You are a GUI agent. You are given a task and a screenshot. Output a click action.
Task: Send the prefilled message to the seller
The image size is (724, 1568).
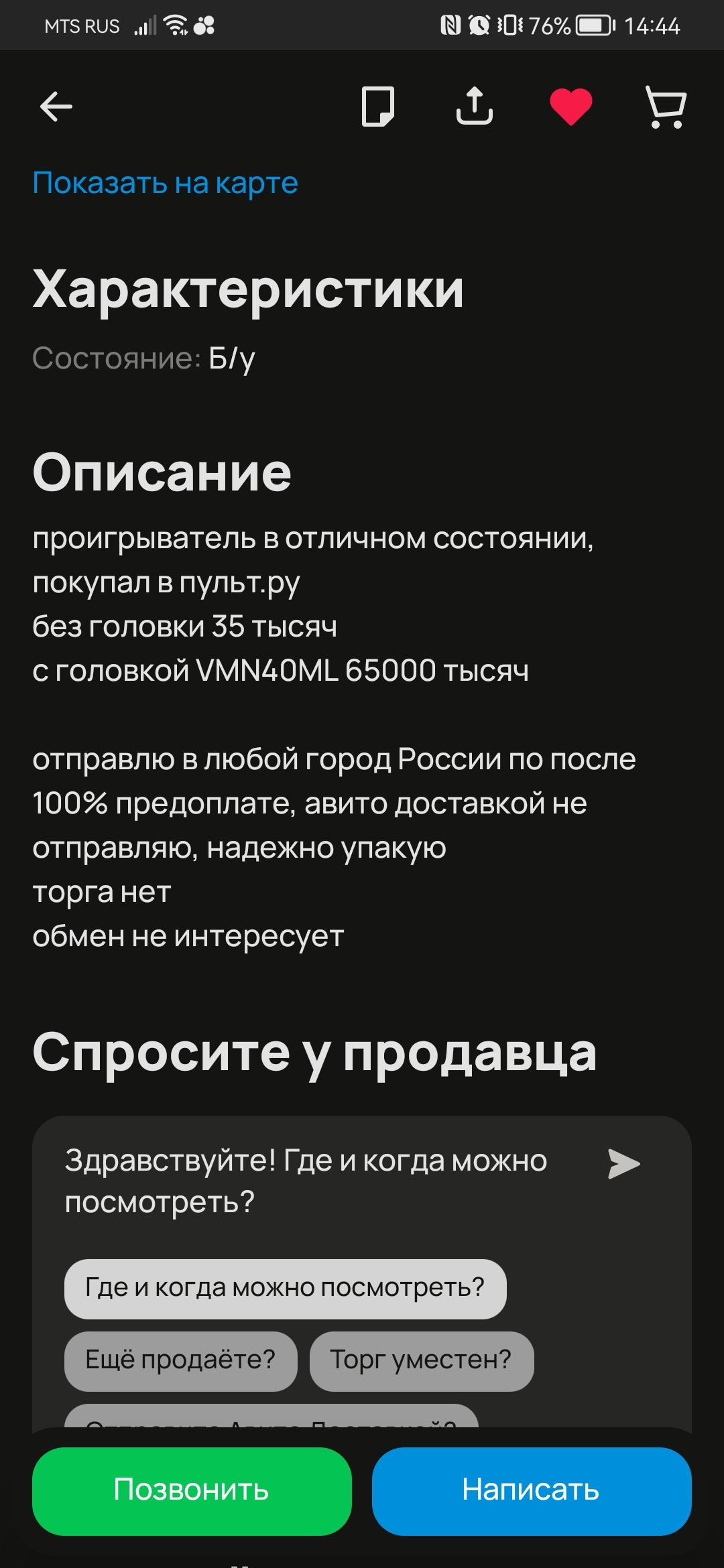624,1164
